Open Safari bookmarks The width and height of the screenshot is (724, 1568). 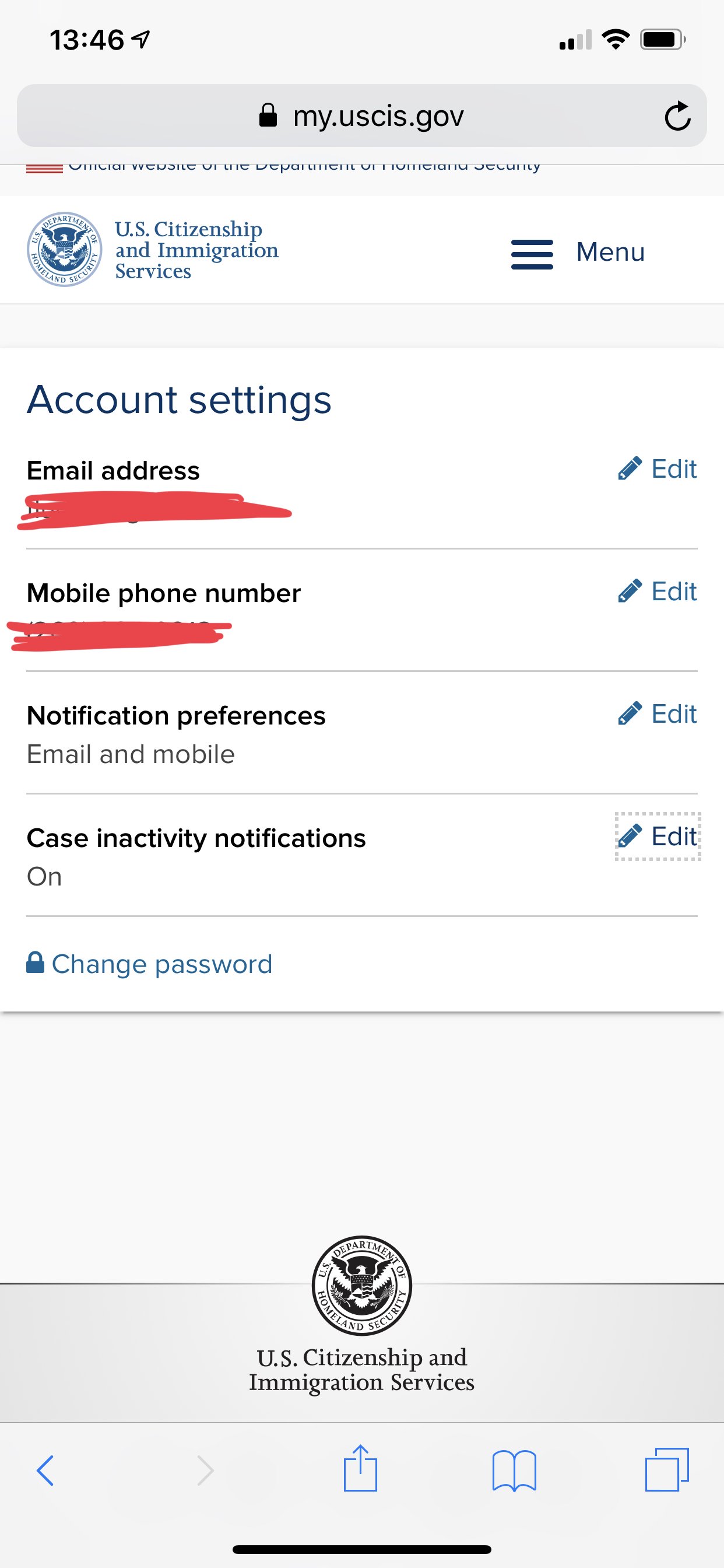pos(514,1471)
